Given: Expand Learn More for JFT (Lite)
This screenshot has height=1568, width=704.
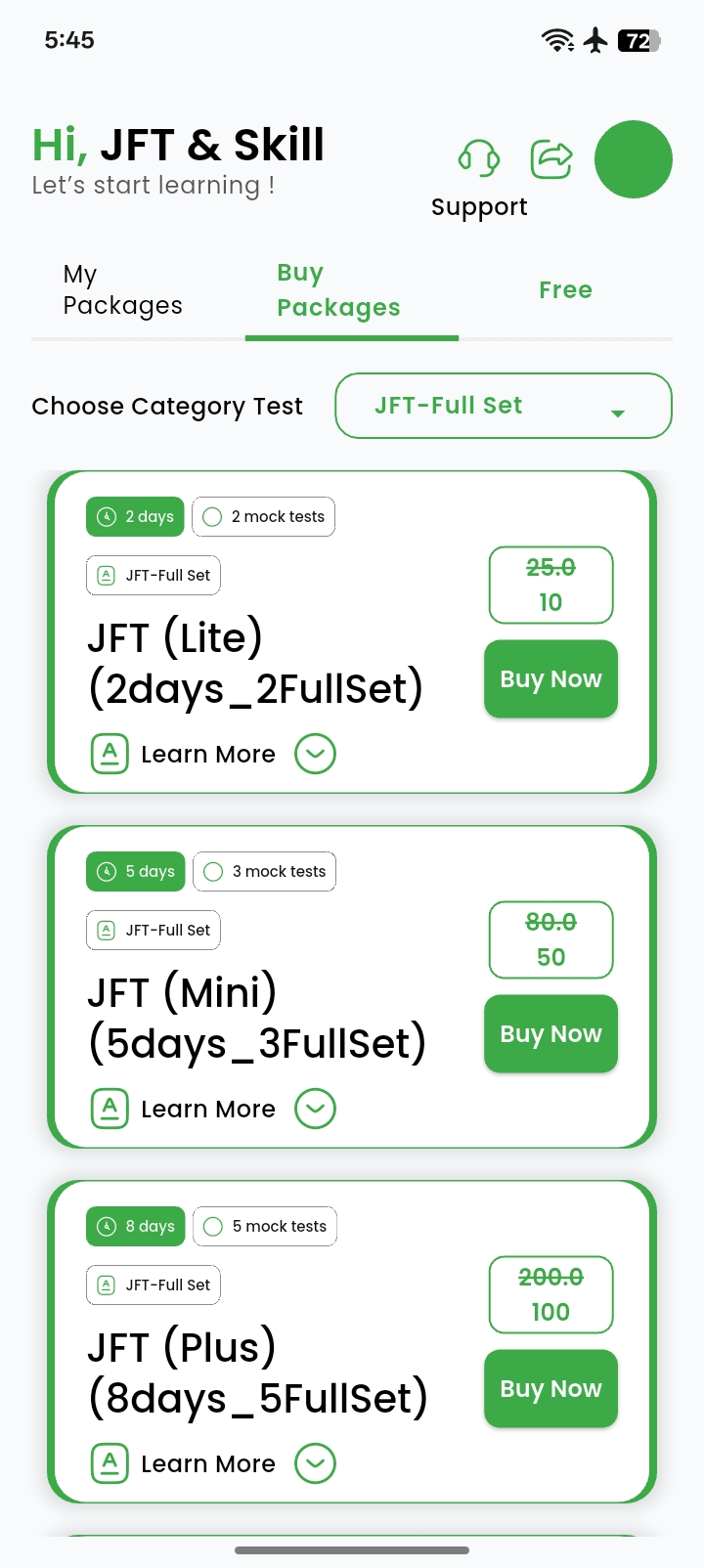Looking at the screenshot, I should [x=315, y=754].
